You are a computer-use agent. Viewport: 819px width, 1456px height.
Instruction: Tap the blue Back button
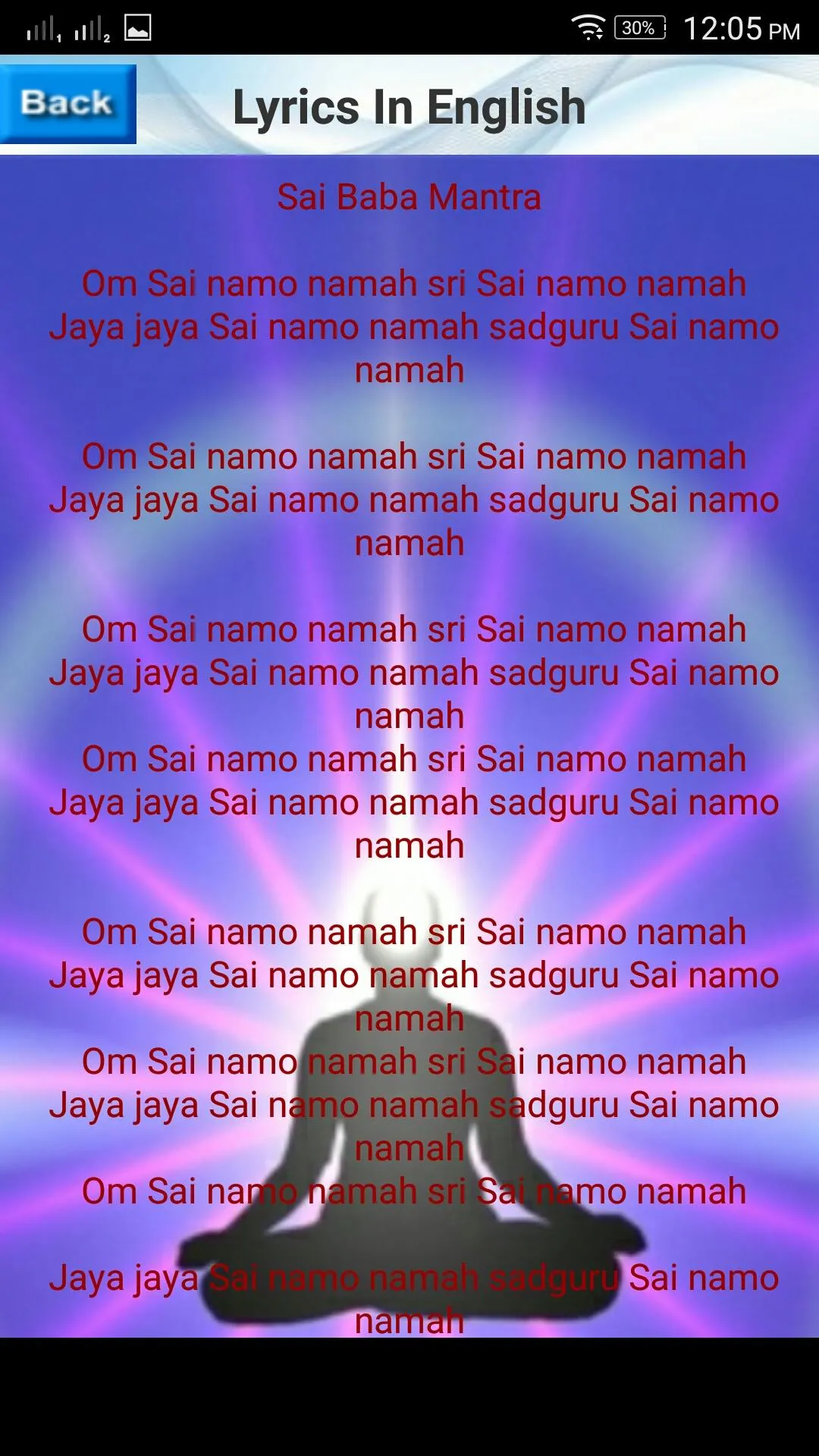click(x=67, y=104)
